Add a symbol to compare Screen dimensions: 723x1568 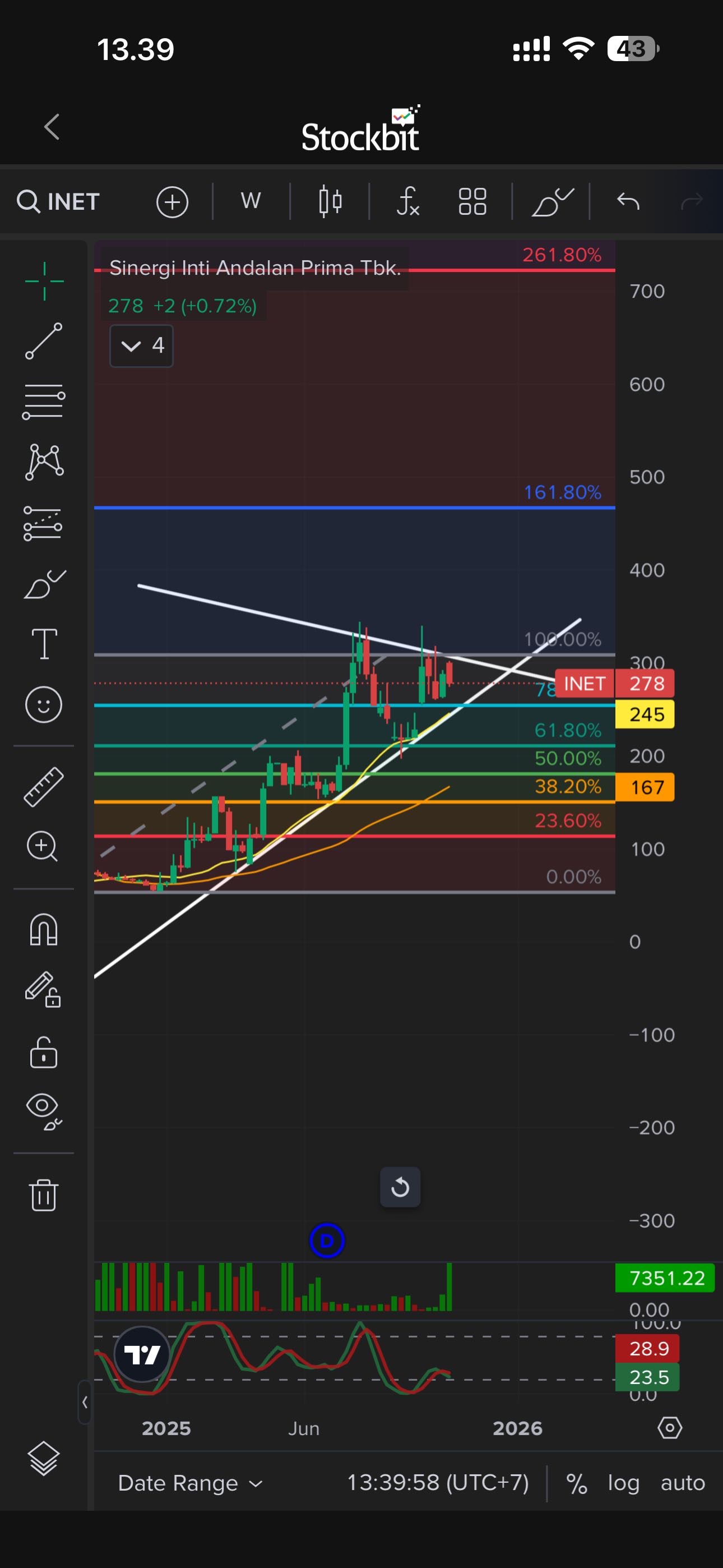tap(172, 201)
